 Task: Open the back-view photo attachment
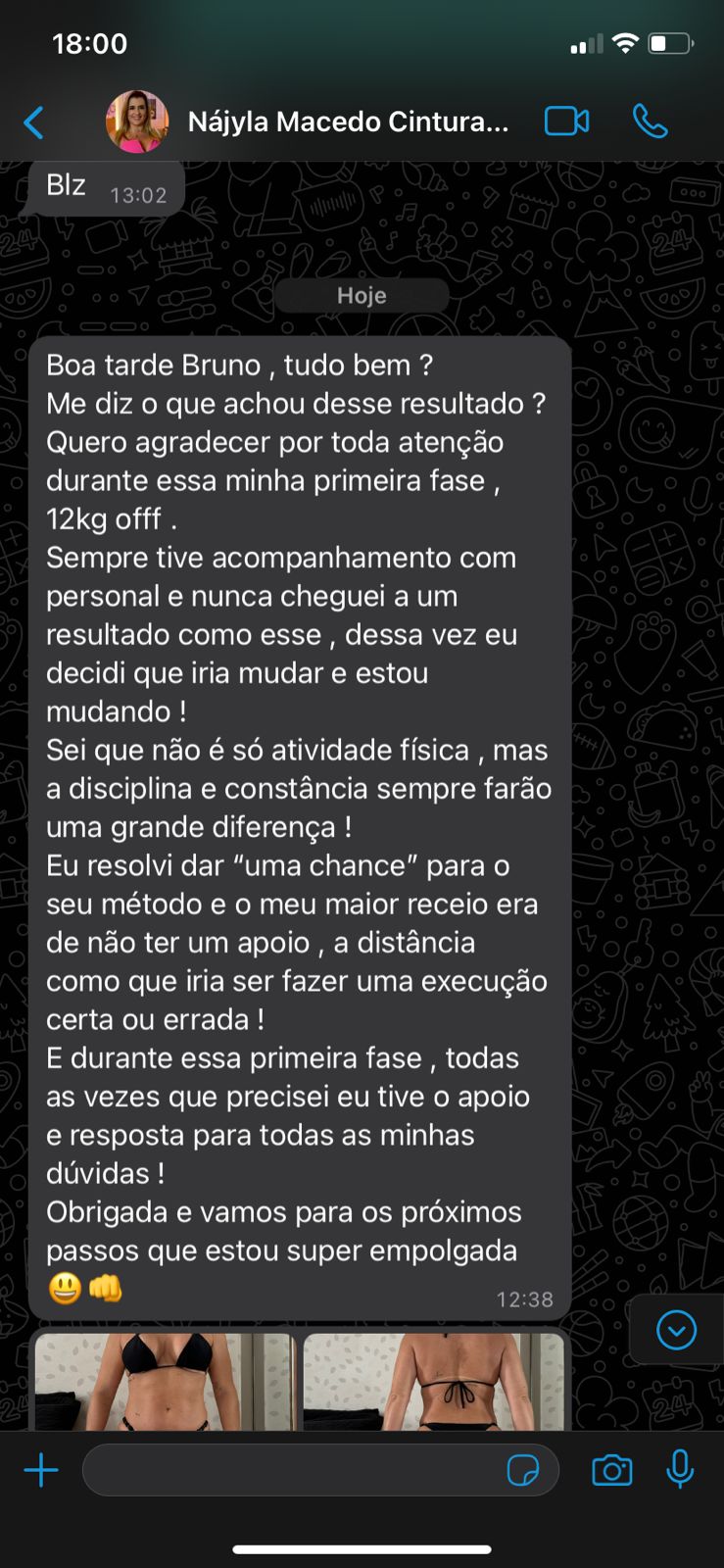[x=433, y=1380]
